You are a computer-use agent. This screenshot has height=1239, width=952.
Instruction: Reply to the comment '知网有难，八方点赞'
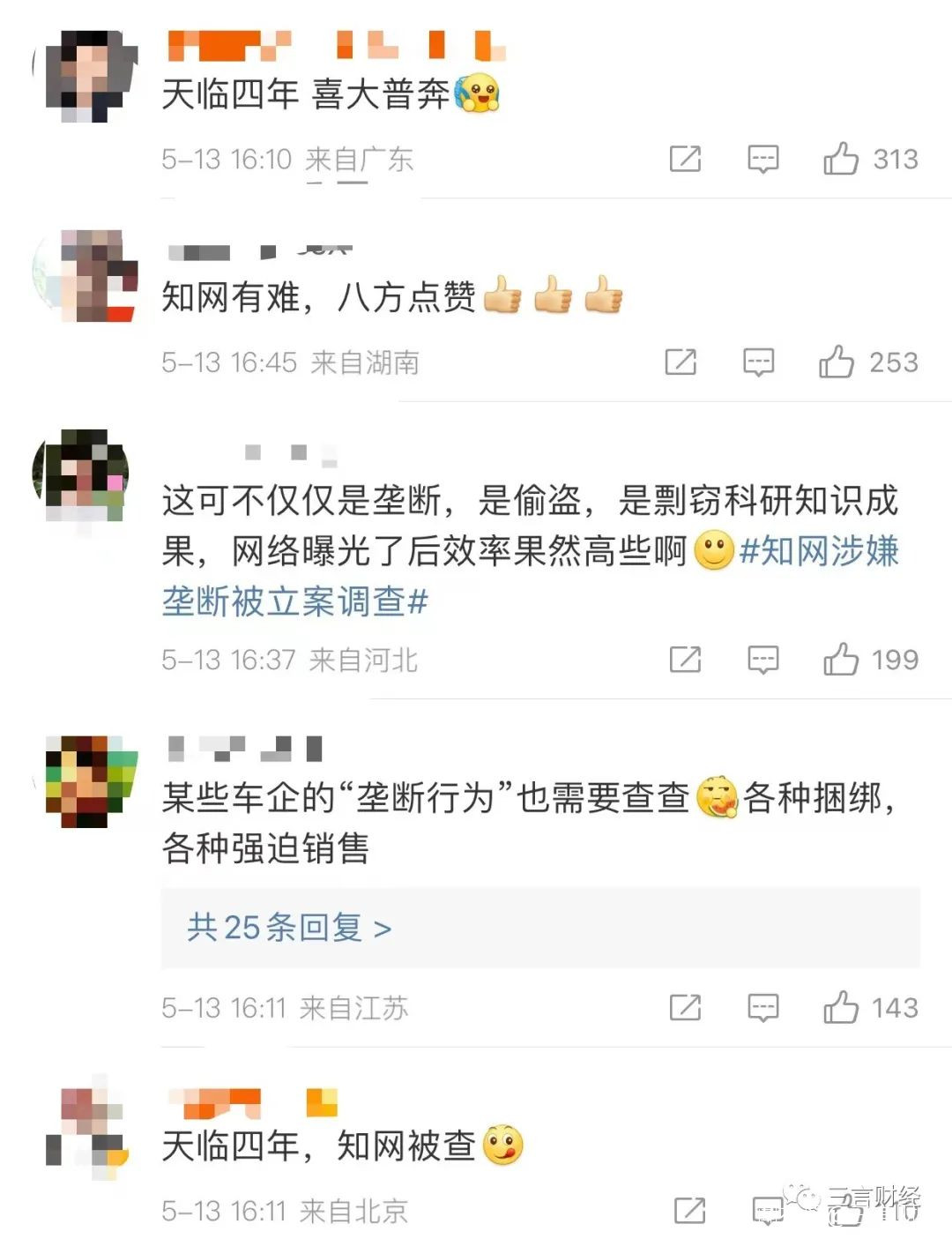758,362
